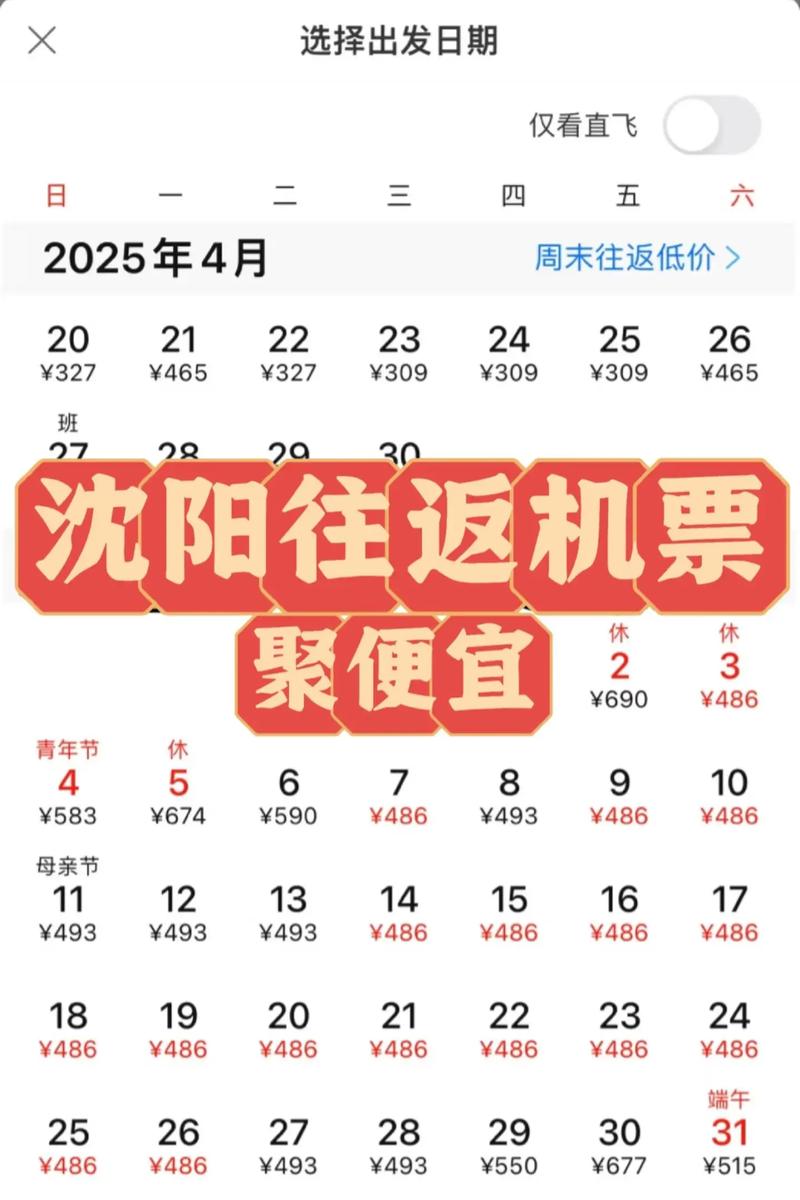The height and width of the screenshot is (1200, 800).
Task: Select April 20 priced ¥327
Action: pyautogui.click(x=68, y=352)
